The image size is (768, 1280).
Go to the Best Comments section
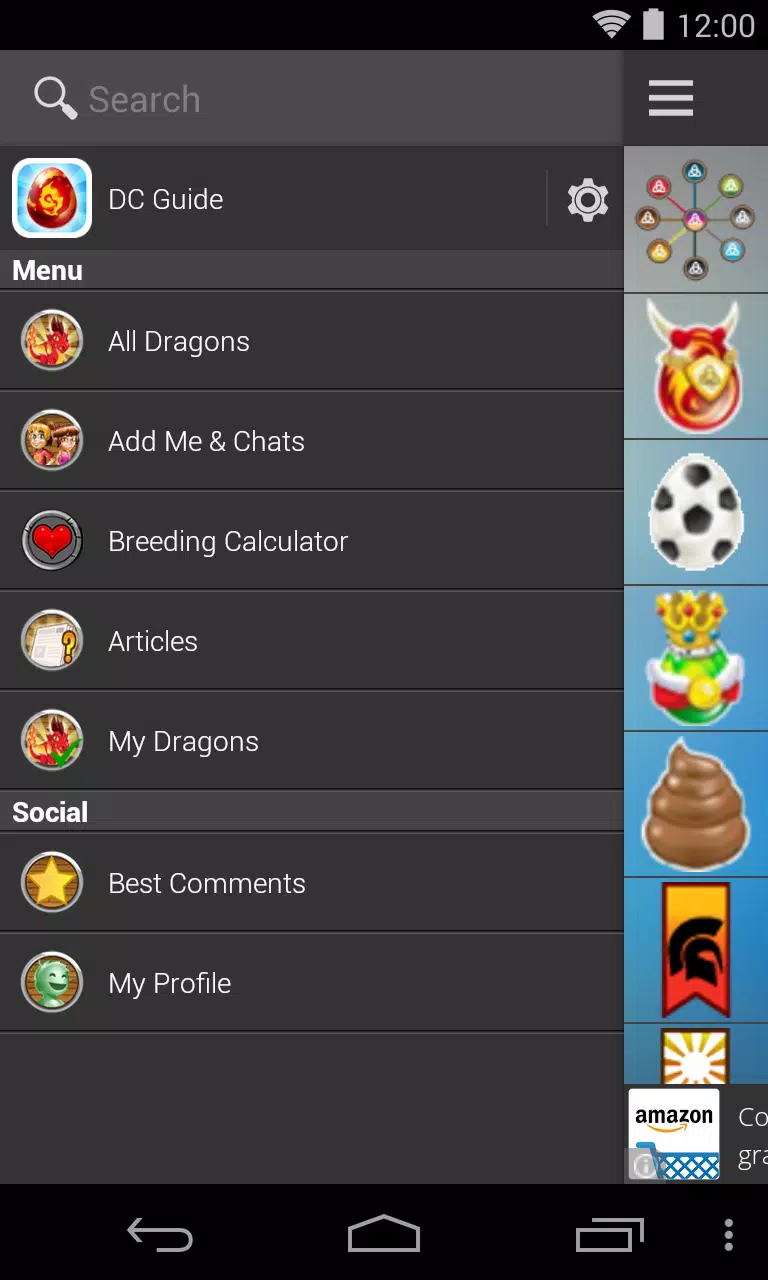tap(206, 883)
